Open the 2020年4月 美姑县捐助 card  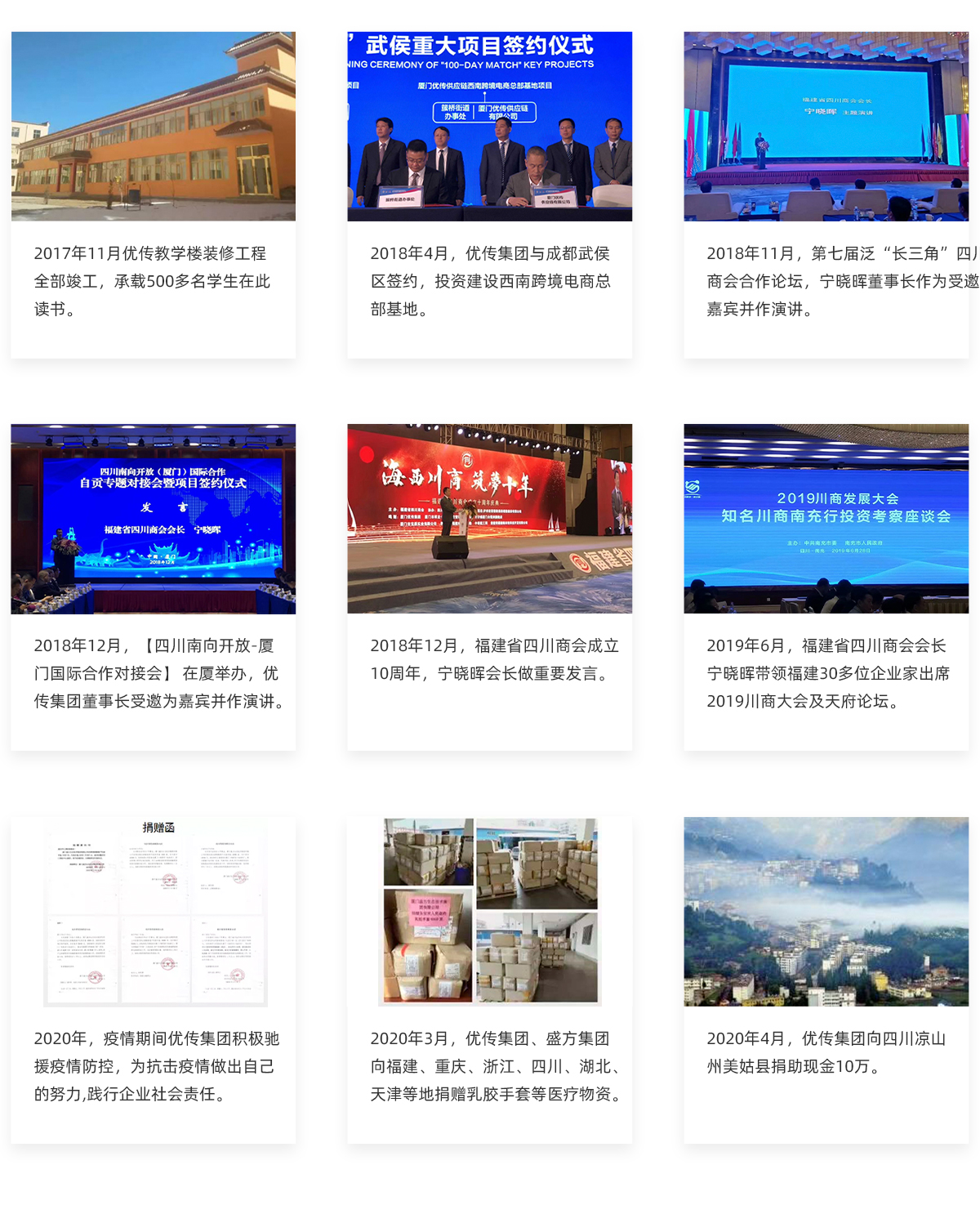(826, 980)
